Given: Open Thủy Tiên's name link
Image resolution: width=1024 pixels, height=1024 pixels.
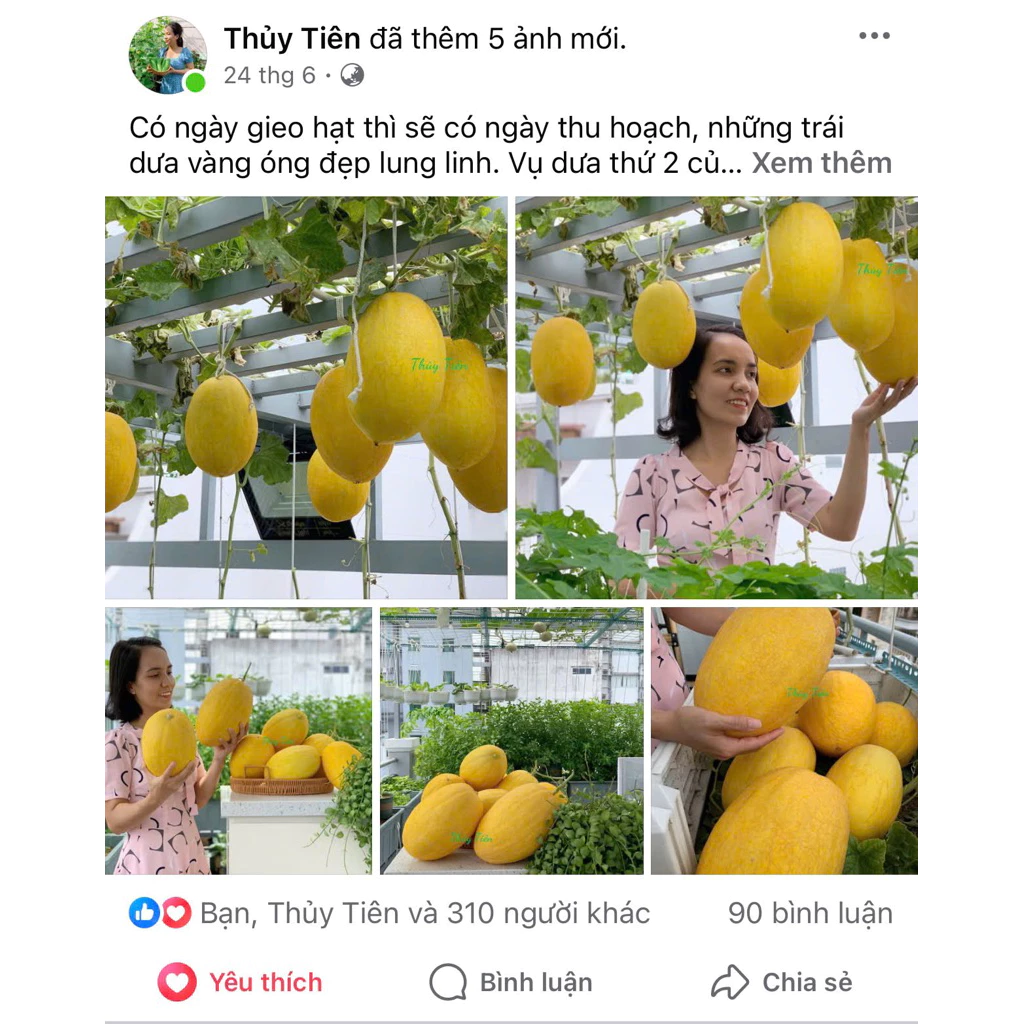Looking at the screenshot, I should [x=292, y=39].
